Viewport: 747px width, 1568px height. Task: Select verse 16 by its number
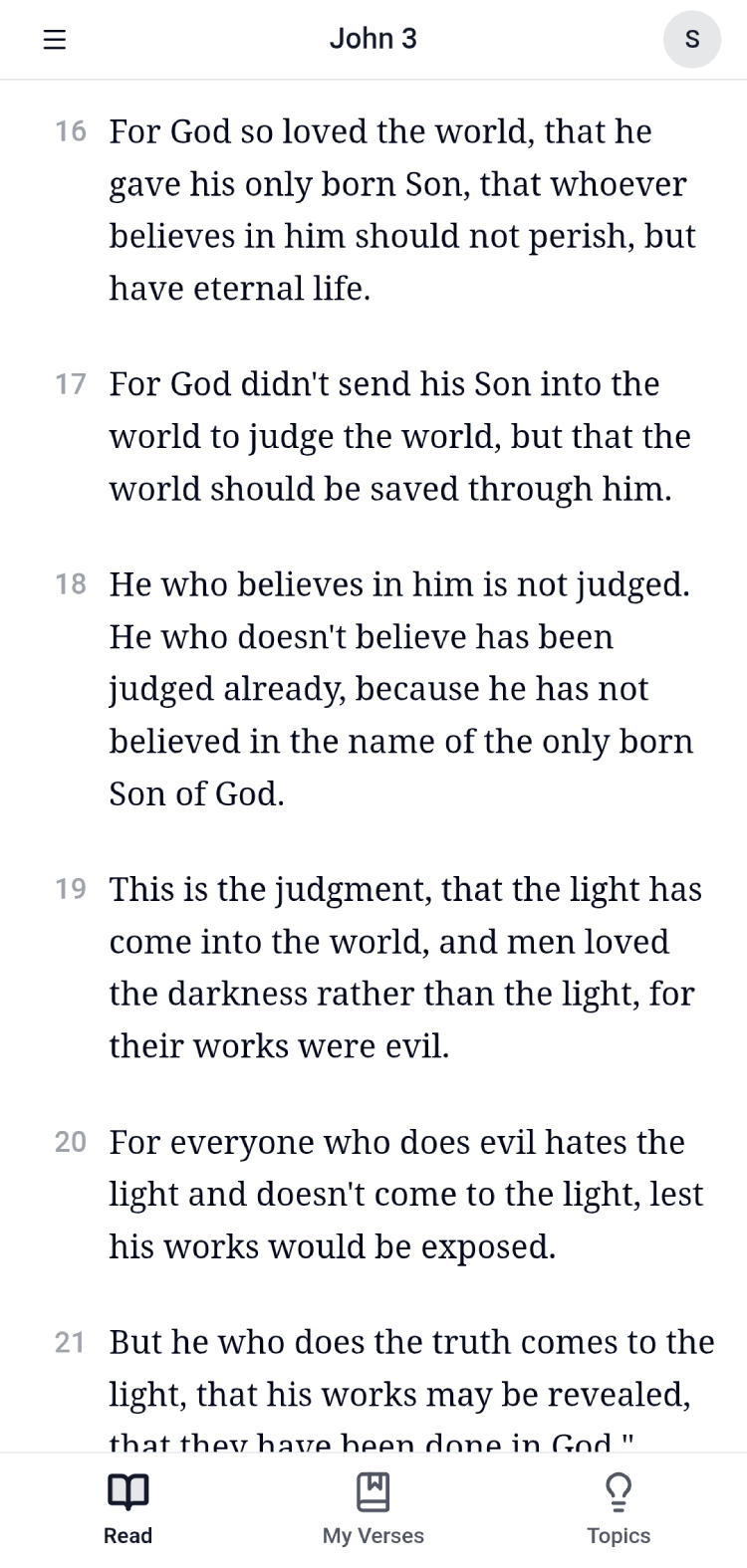coord(70,130)
